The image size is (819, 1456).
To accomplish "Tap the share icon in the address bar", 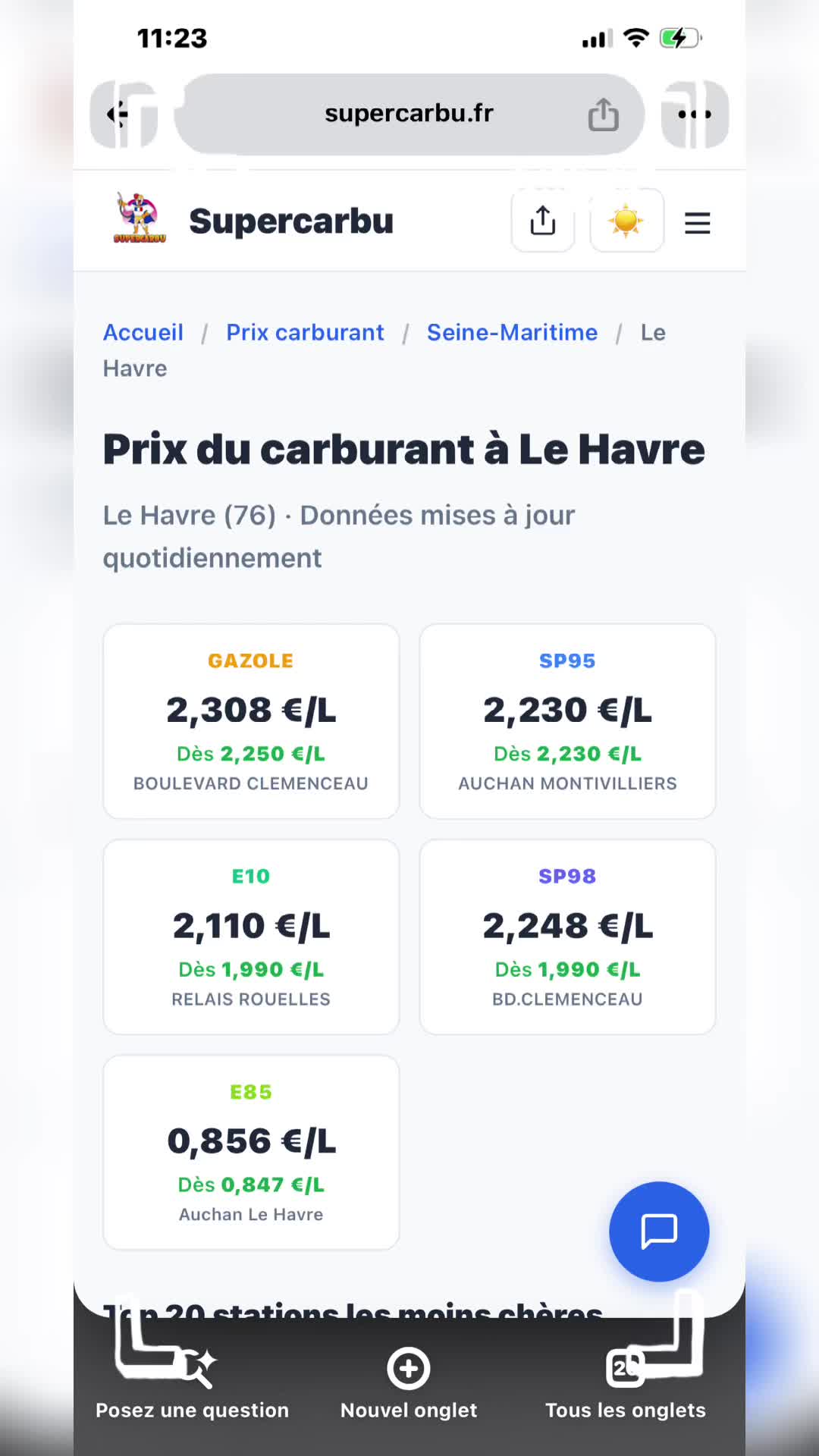I will (x=604, y=115).
